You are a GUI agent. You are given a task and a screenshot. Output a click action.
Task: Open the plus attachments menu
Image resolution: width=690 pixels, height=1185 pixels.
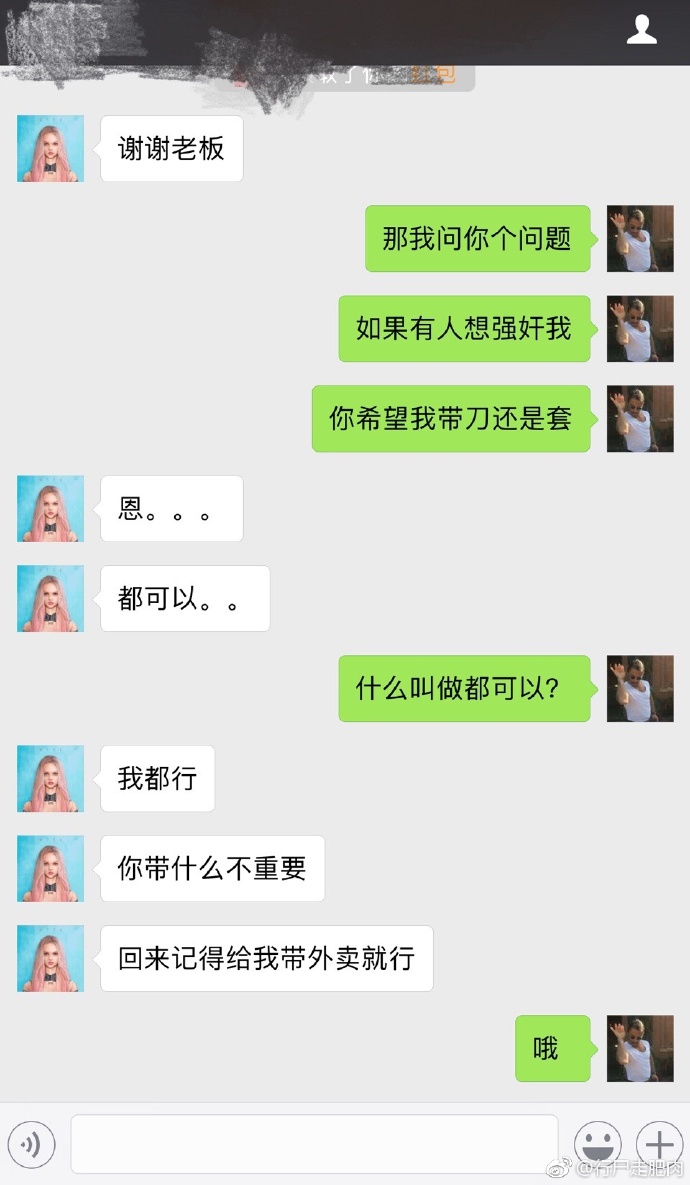[x=659, y=1144]
